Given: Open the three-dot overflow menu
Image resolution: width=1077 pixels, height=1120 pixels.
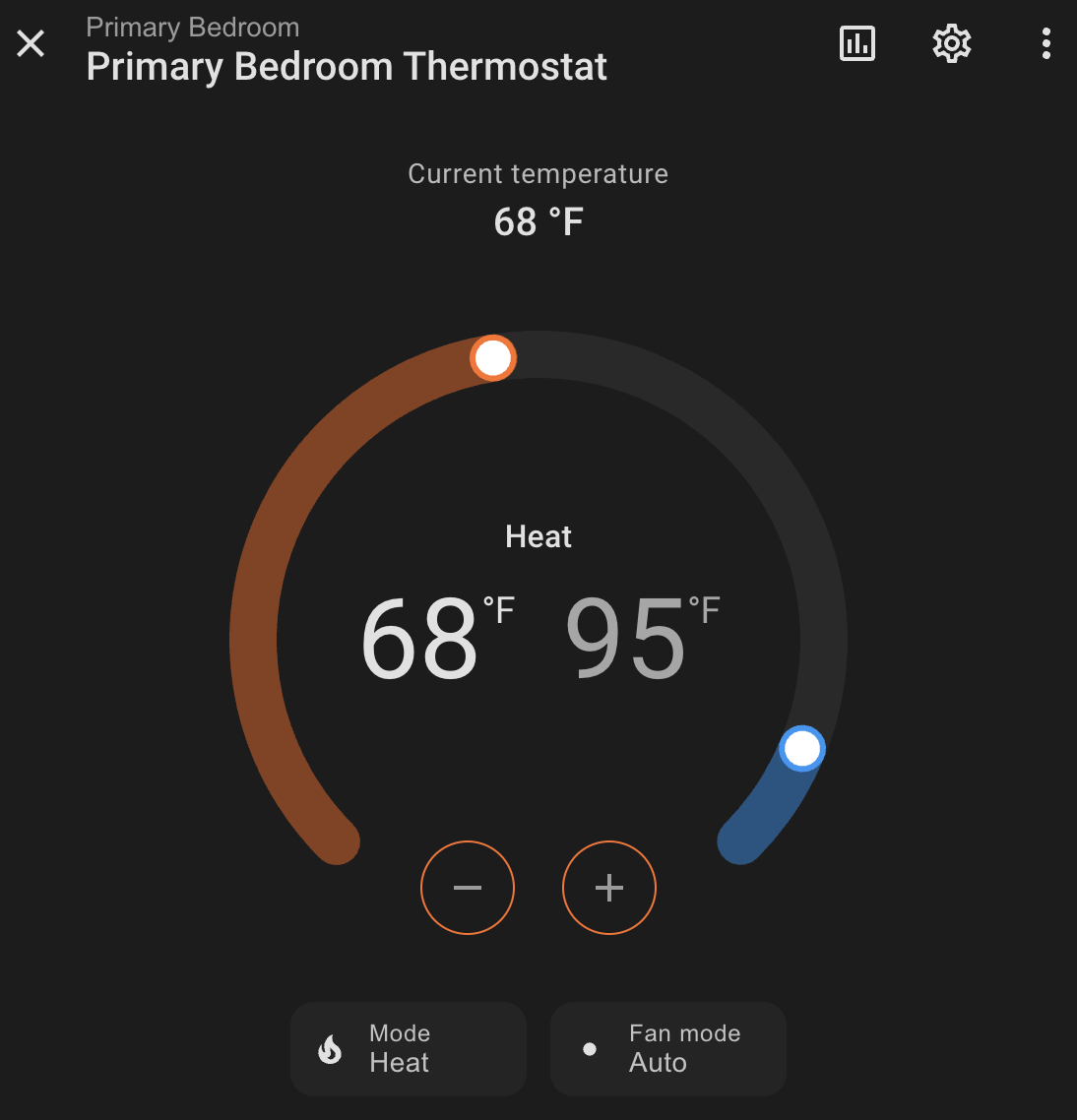Looking at the screenshot, I should 1045,43.
